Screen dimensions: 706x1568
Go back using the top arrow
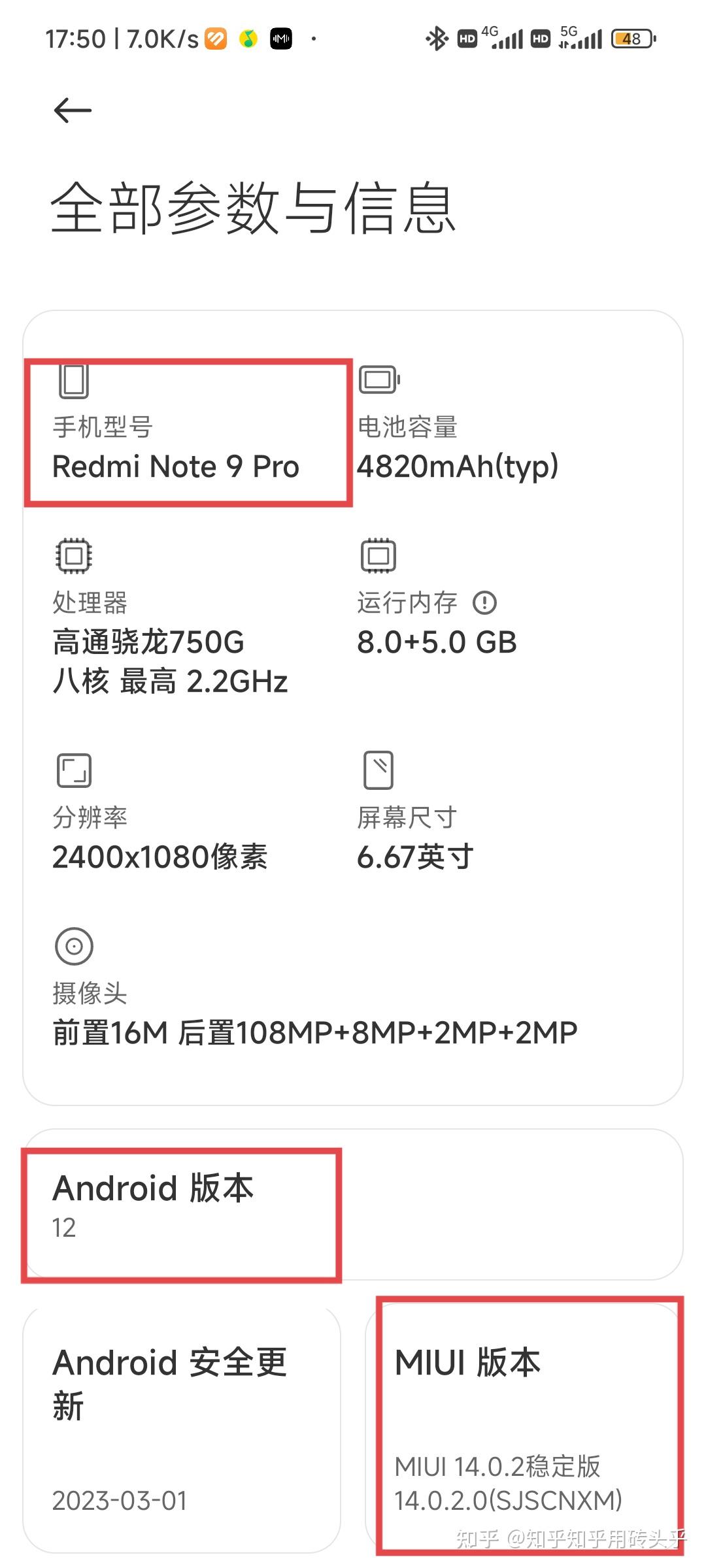[x=73, y=110]
